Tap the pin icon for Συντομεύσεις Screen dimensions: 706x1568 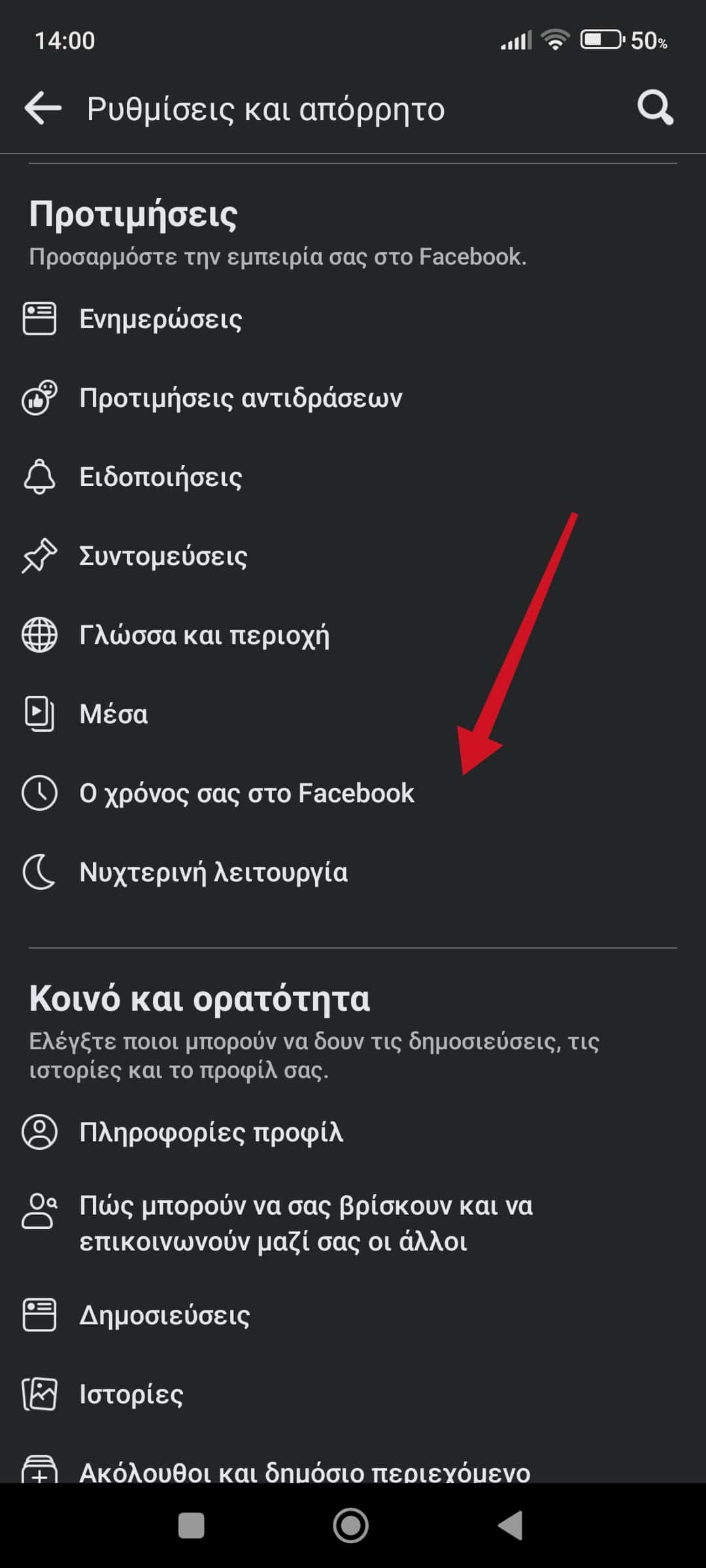(39, 555)
